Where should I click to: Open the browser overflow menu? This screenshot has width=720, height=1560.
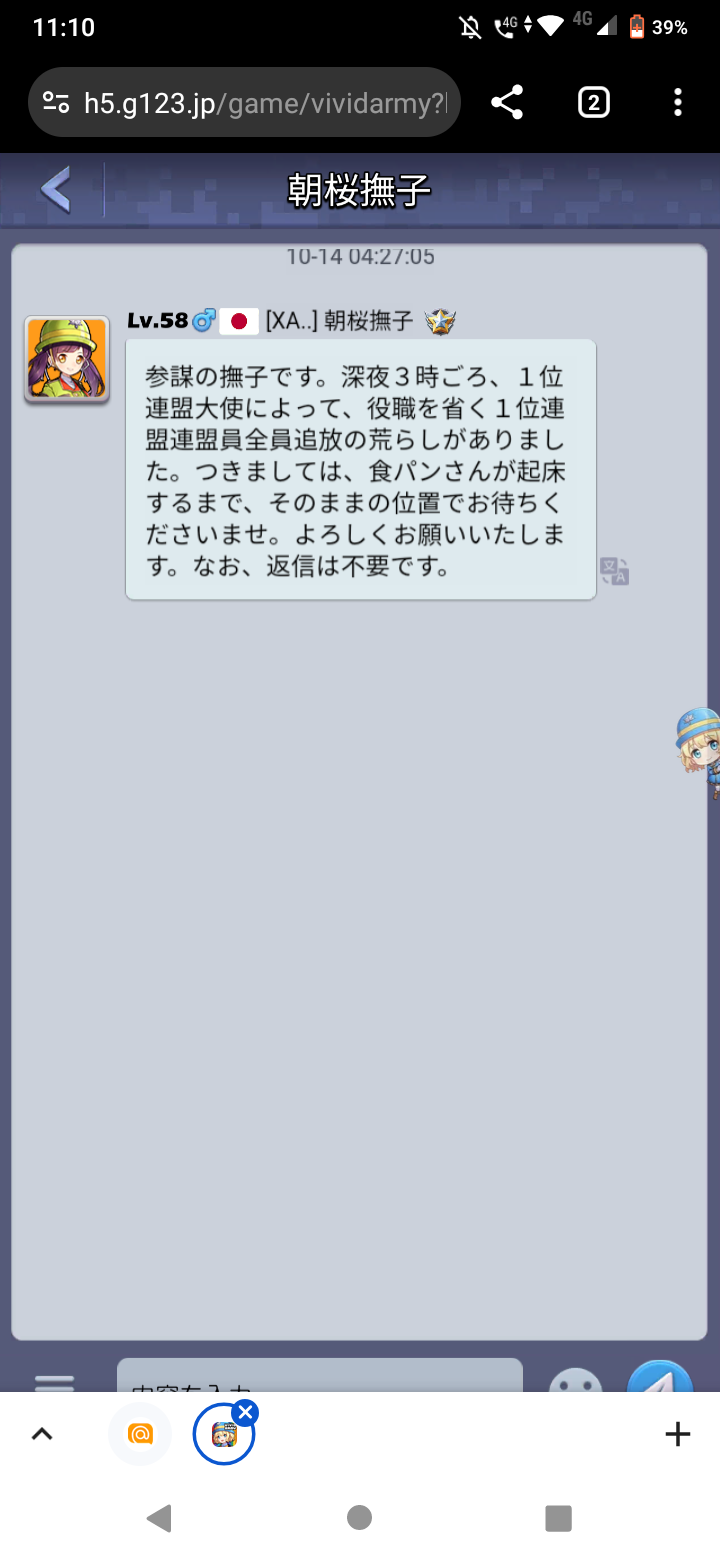point(677,102)
